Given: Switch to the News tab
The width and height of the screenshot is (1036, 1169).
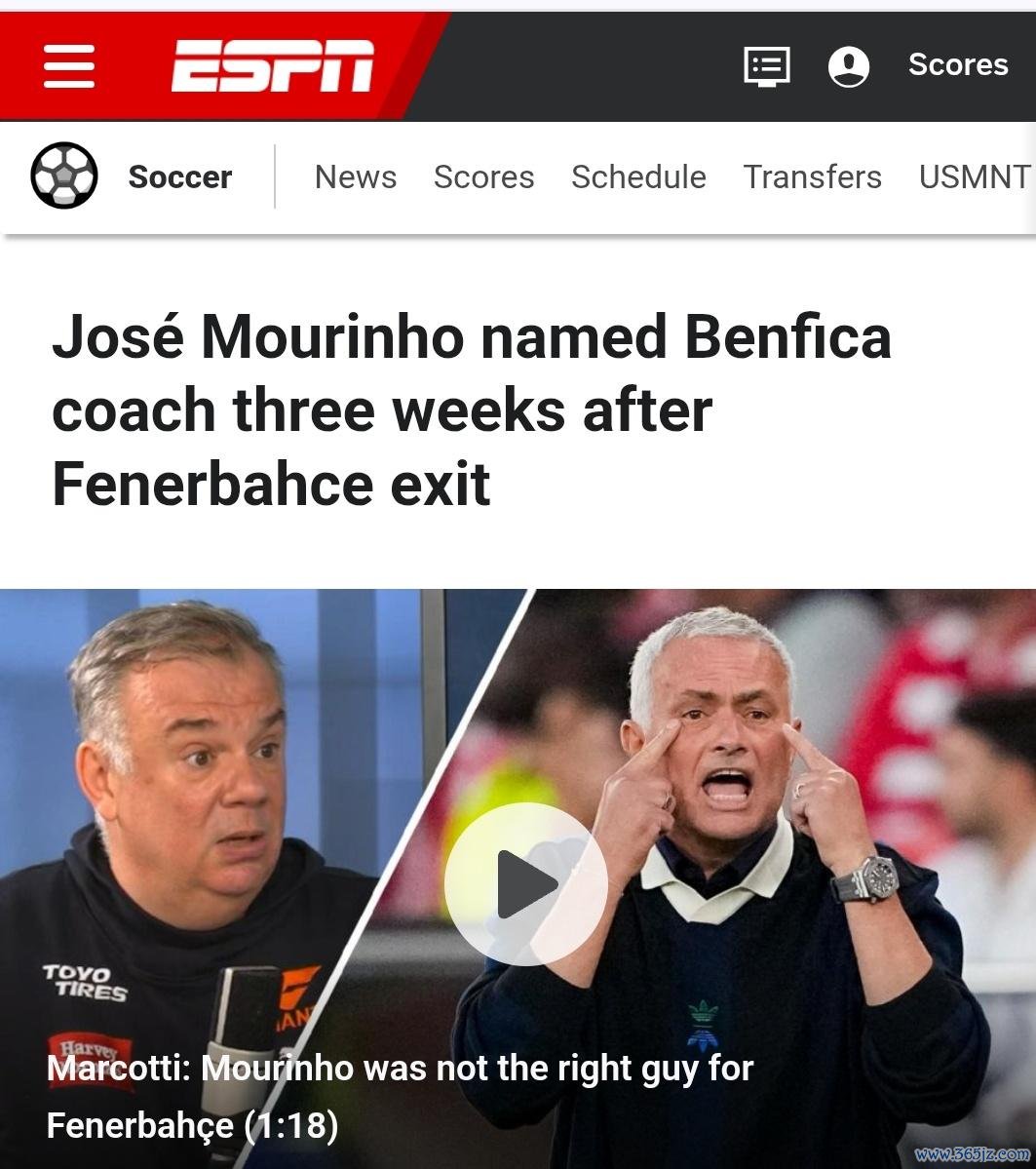Looking at the screenshot, I should [356, 176].
